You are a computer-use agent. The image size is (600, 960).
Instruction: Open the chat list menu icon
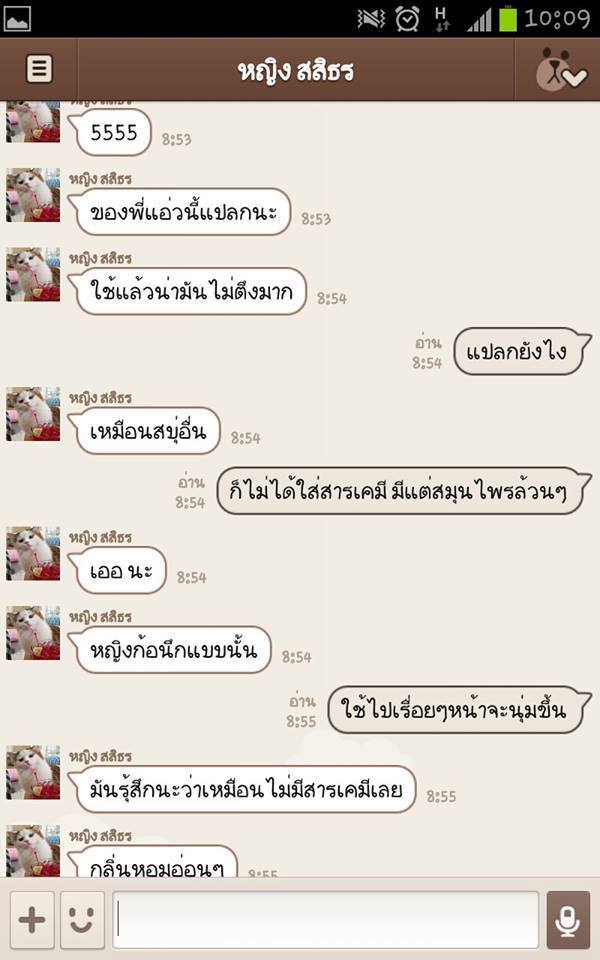(x=39, y=69)
